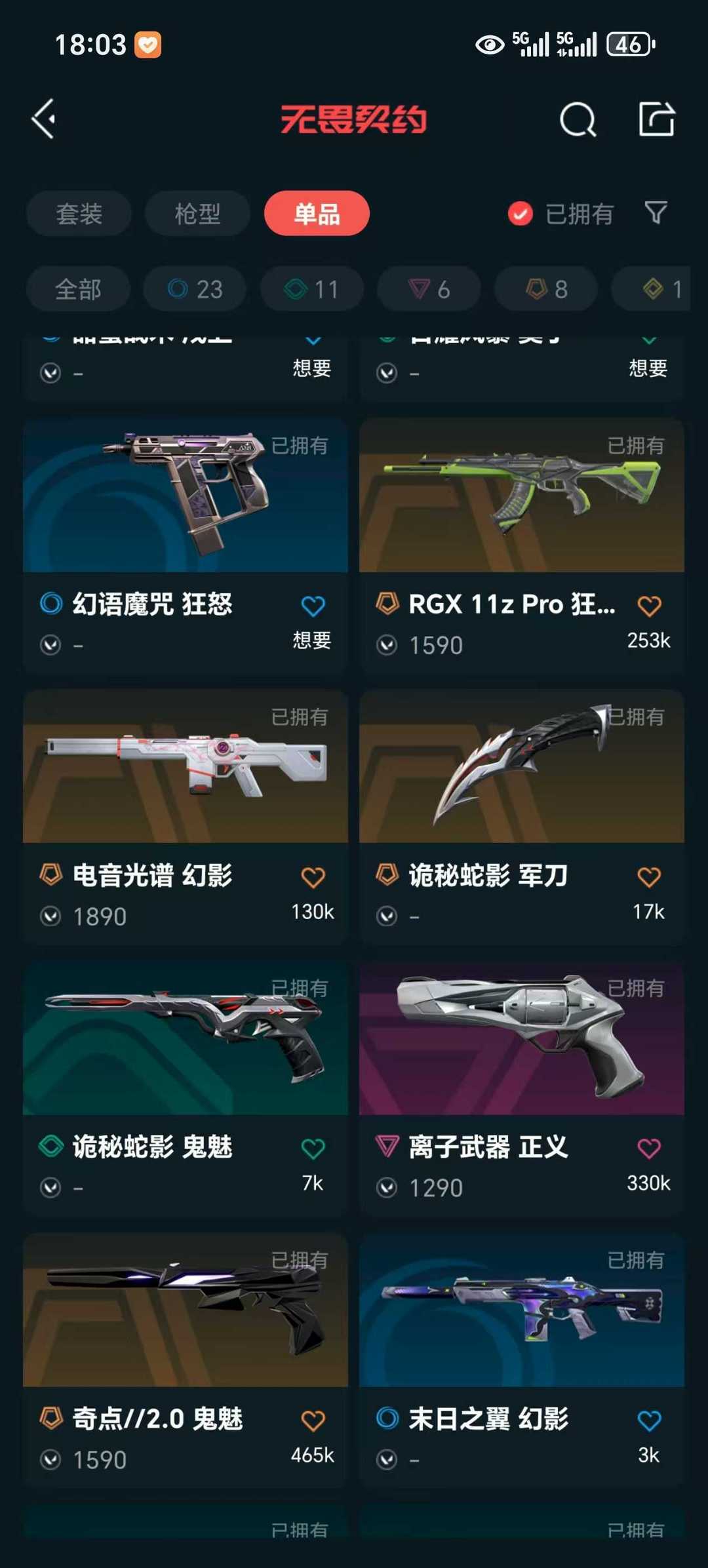Tap the share icon in header
Screen dimensions: 708x1568
pyautogui.click(x=657, y=119)
